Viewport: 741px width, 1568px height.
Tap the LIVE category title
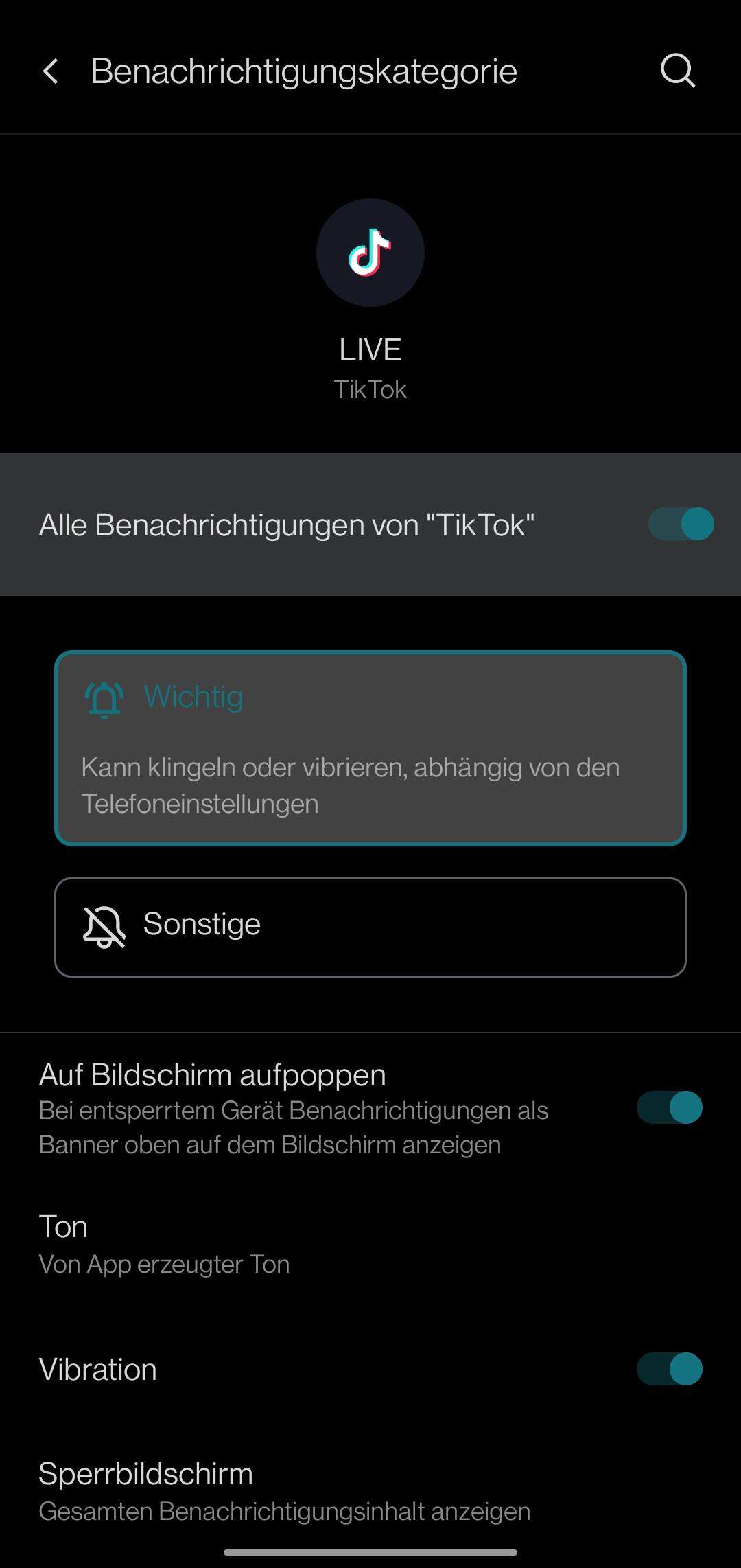370,349
